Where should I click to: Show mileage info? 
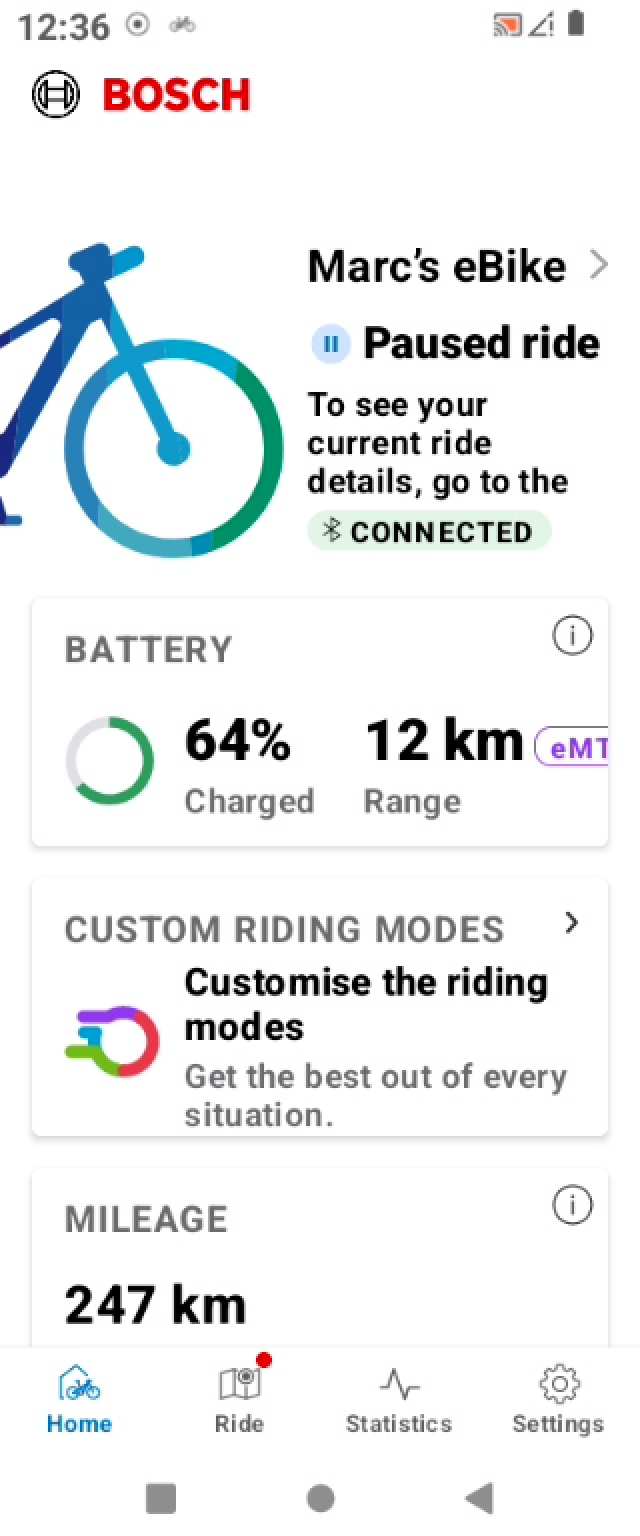click(x=572, y=1206)
